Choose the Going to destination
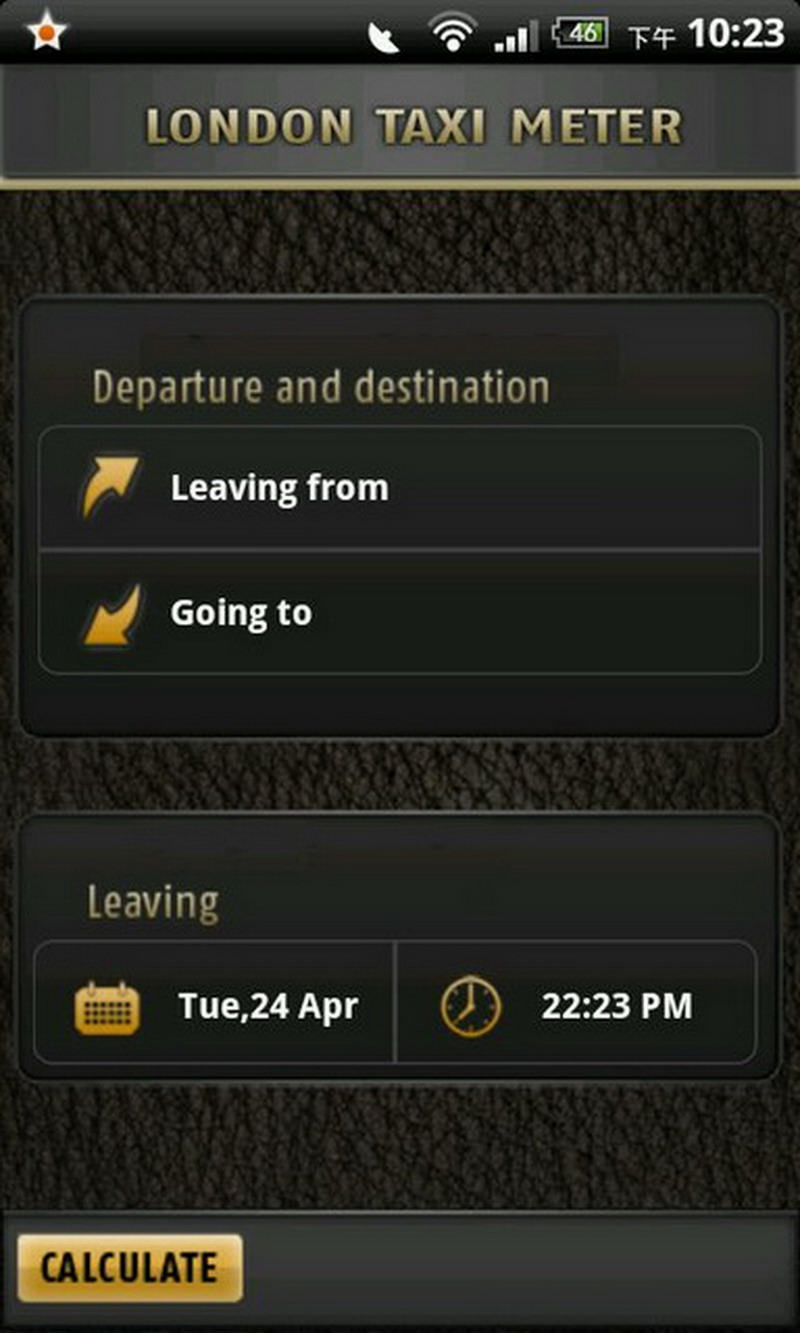 click(x=399, y=612)
